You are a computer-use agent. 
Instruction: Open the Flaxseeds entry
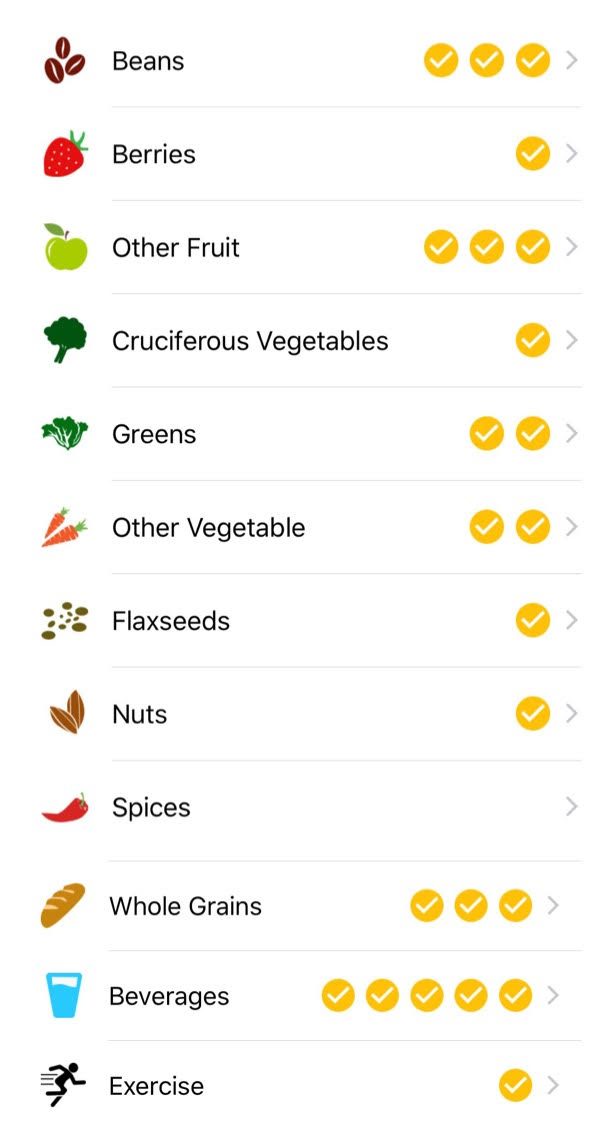[300, 620]
